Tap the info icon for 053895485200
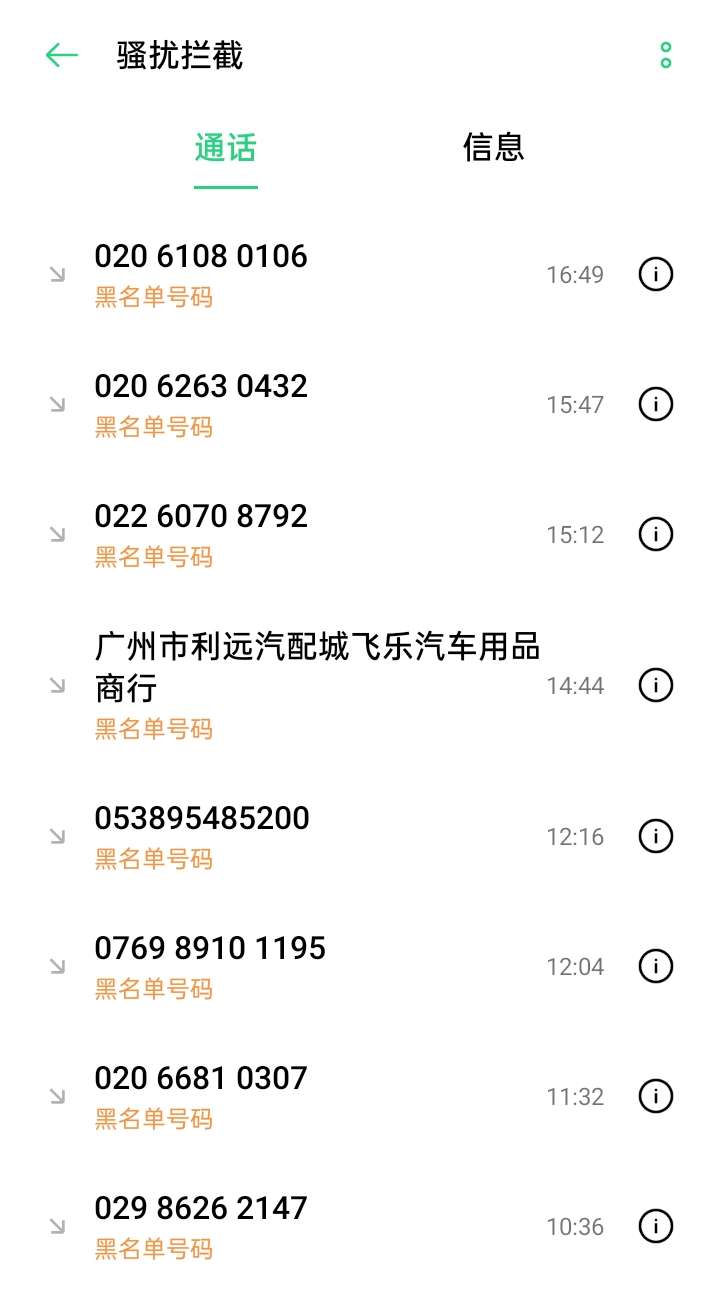This screenshot has height=1289, width=720. tap(655, 836)
